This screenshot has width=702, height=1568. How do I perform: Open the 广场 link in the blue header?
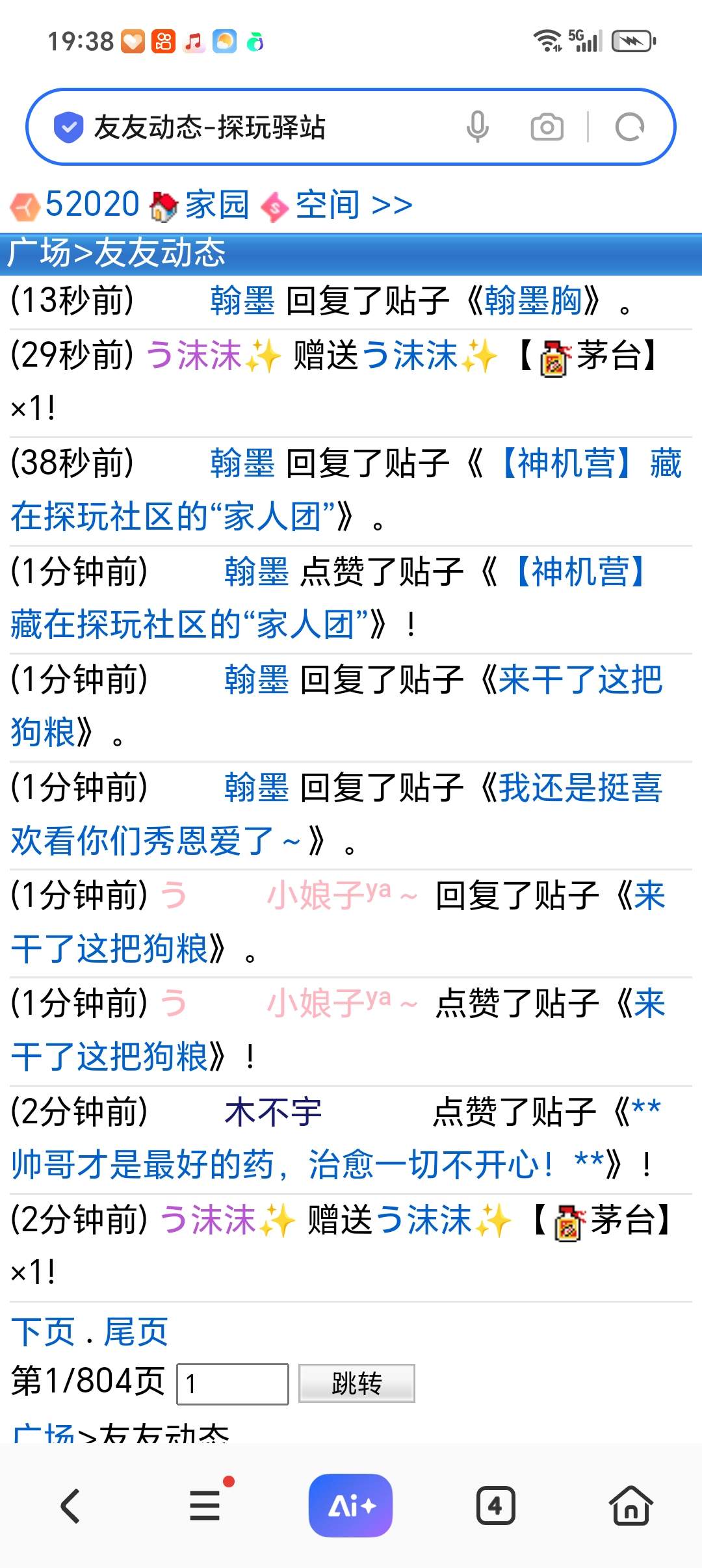(38, 253)
